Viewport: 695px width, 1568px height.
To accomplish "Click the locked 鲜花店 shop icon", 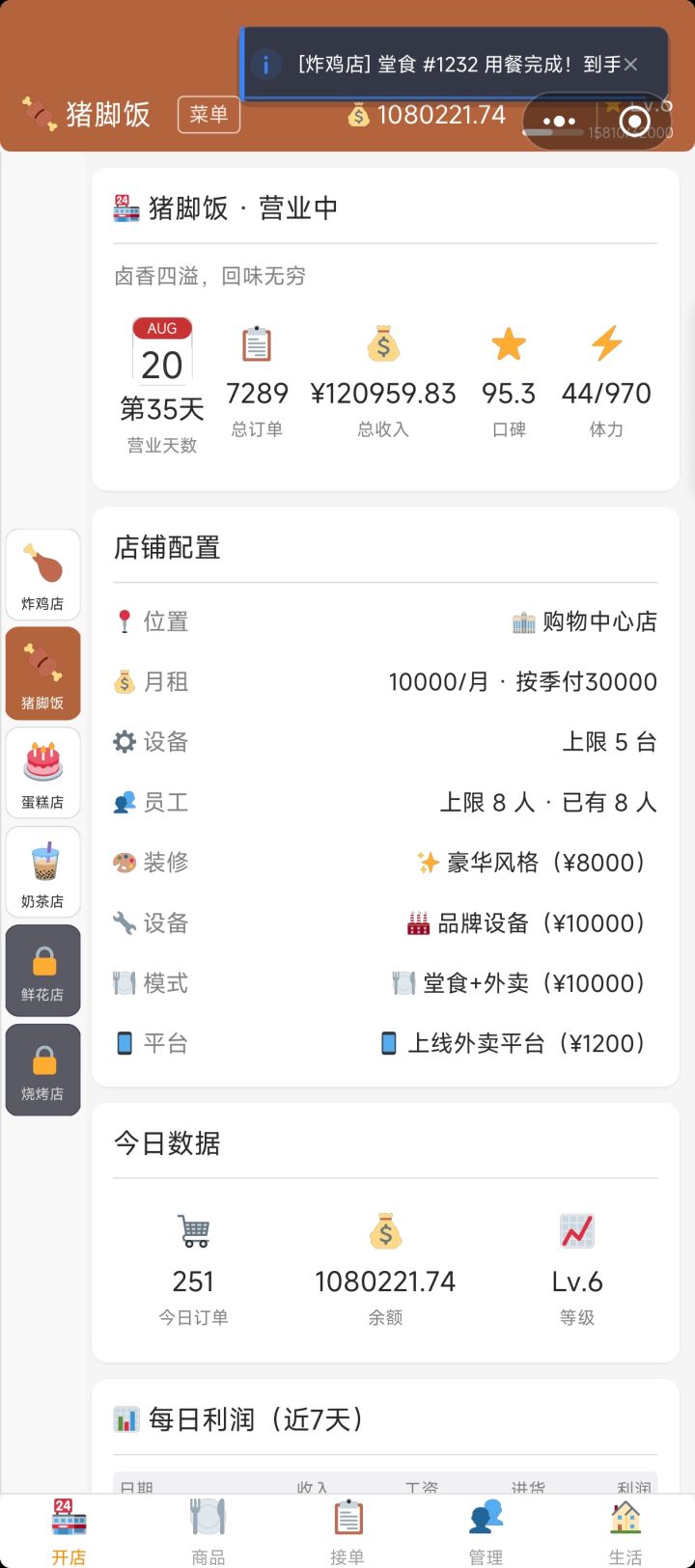I will (42, 971).
